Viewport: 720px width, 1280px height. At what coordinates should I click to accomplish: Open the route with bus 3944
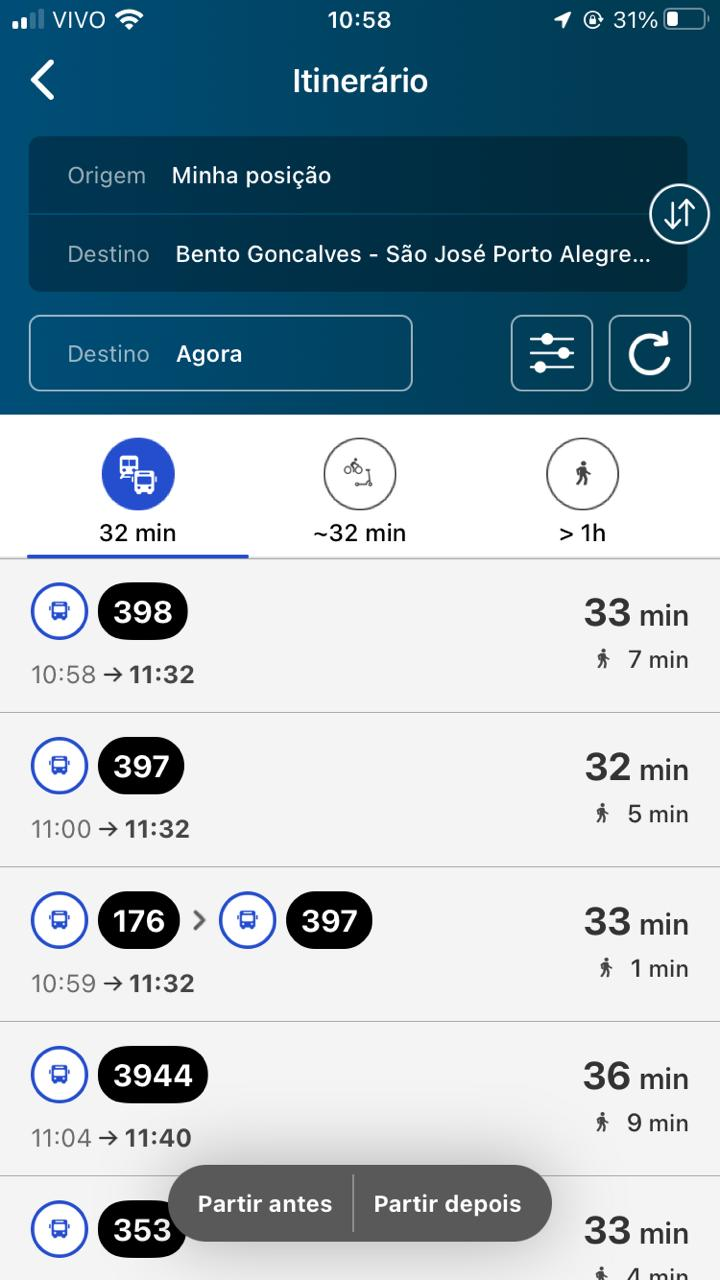tap(360, 1098)
